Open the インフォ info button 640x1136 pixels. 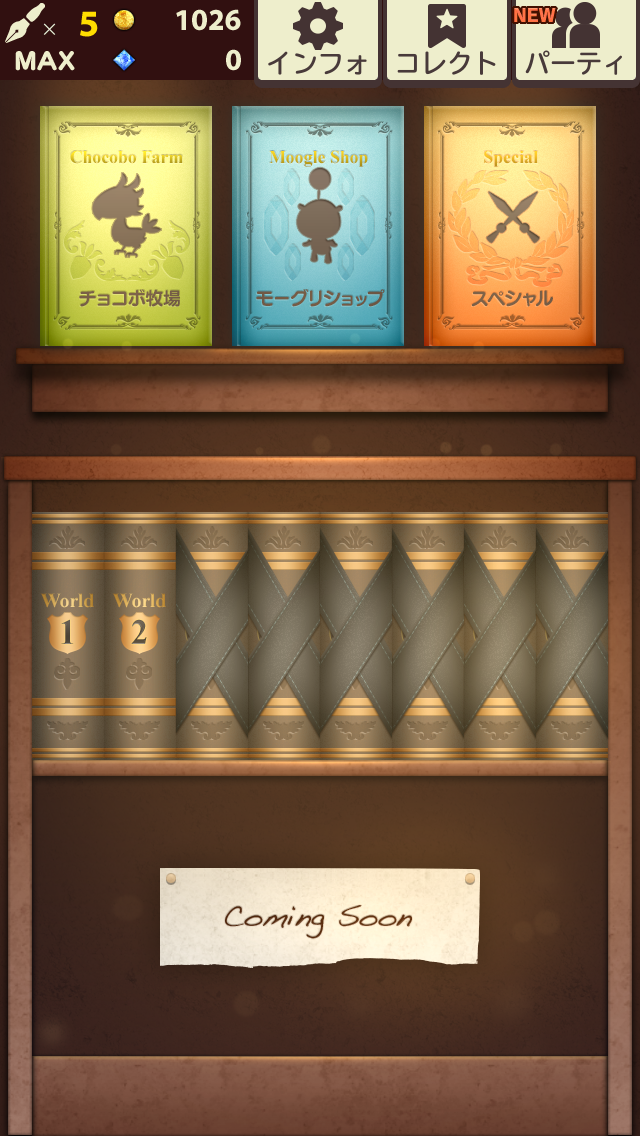tap(318, 40)
